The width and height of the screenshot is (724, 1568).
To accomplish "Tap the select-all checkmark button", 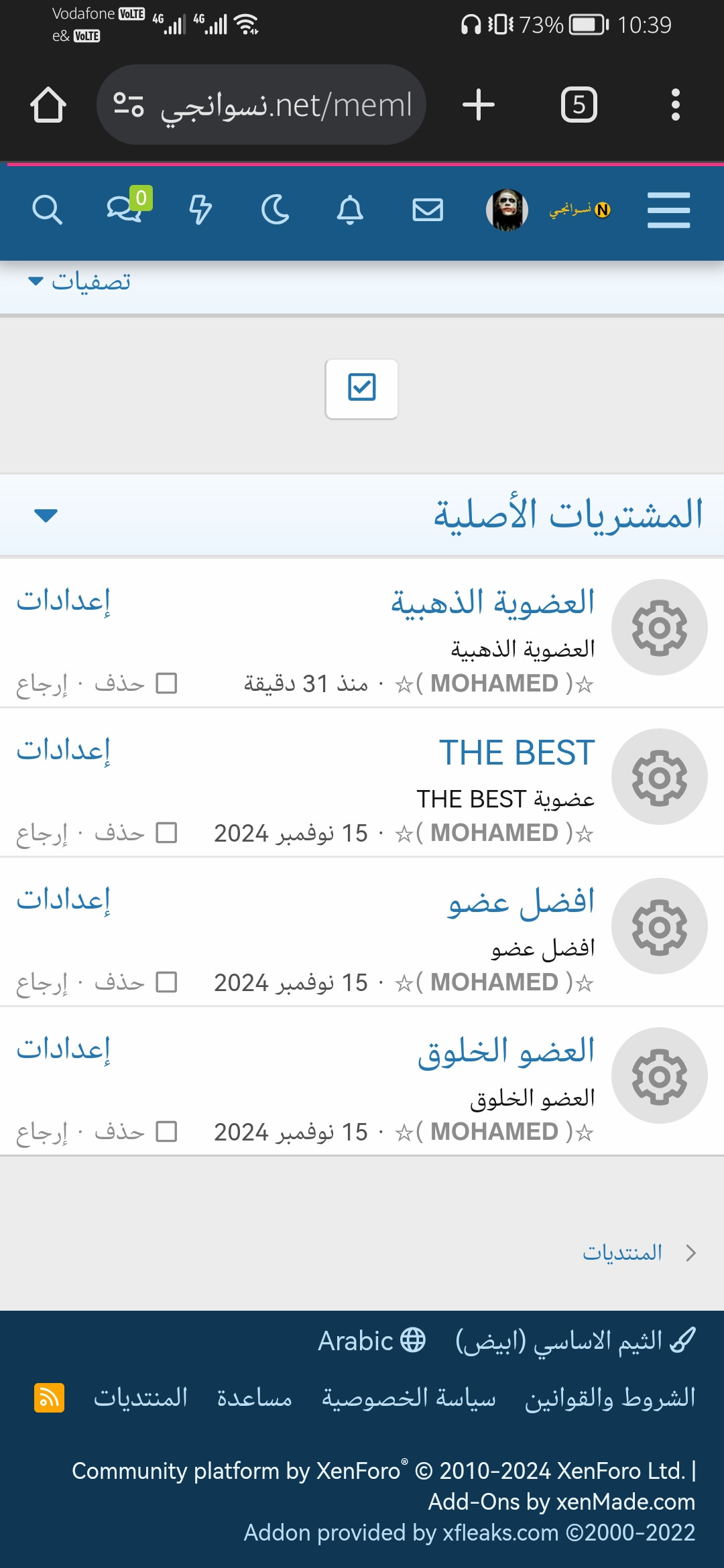I will [362, 389].
